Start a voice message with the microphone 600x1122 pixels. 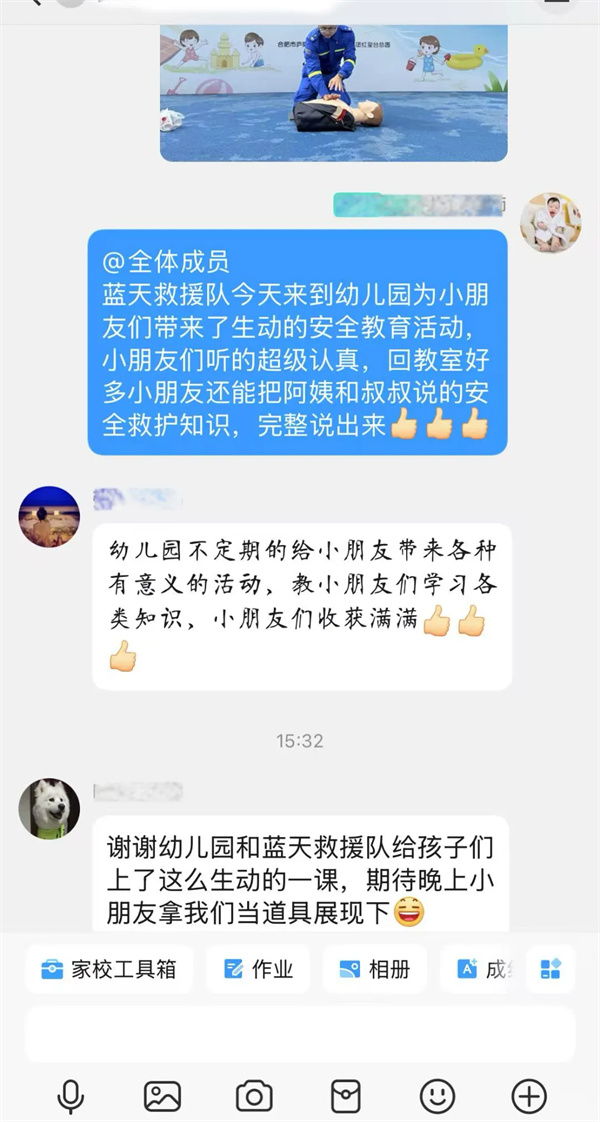70,1096
